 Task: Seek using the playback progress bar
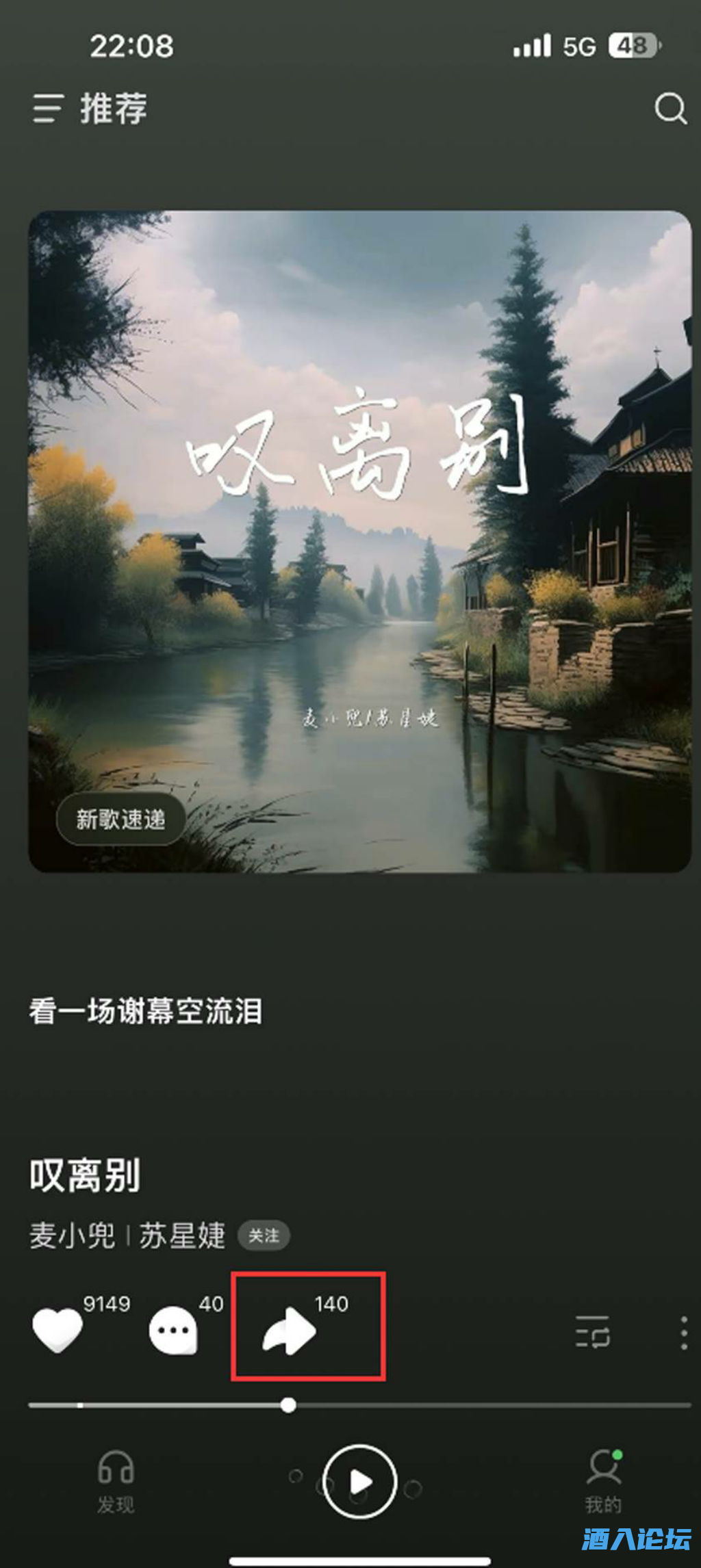359,1405
